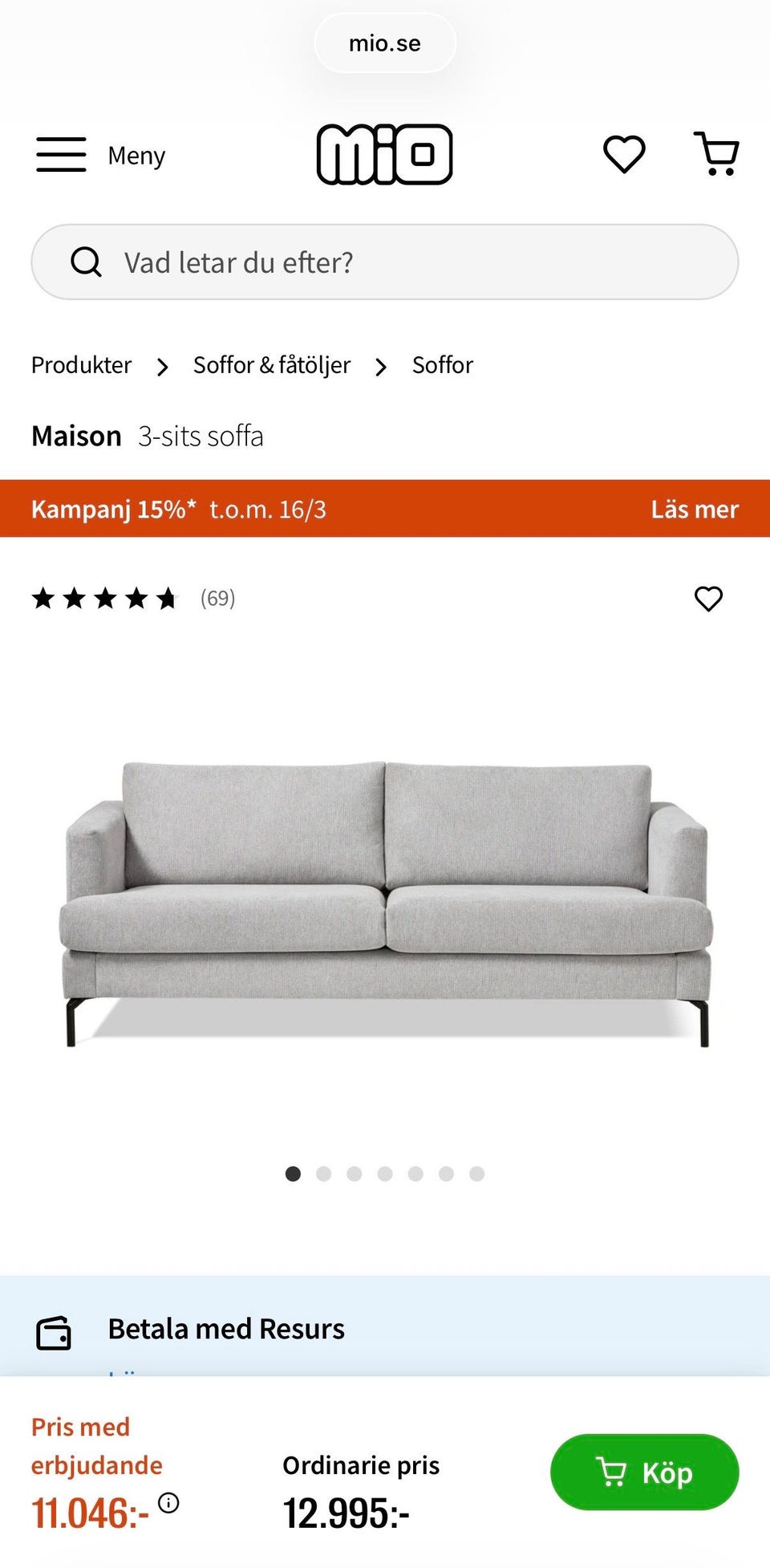Show info about offer price
Viewport: 770px width, 1568px height.
coord(168,1502)
